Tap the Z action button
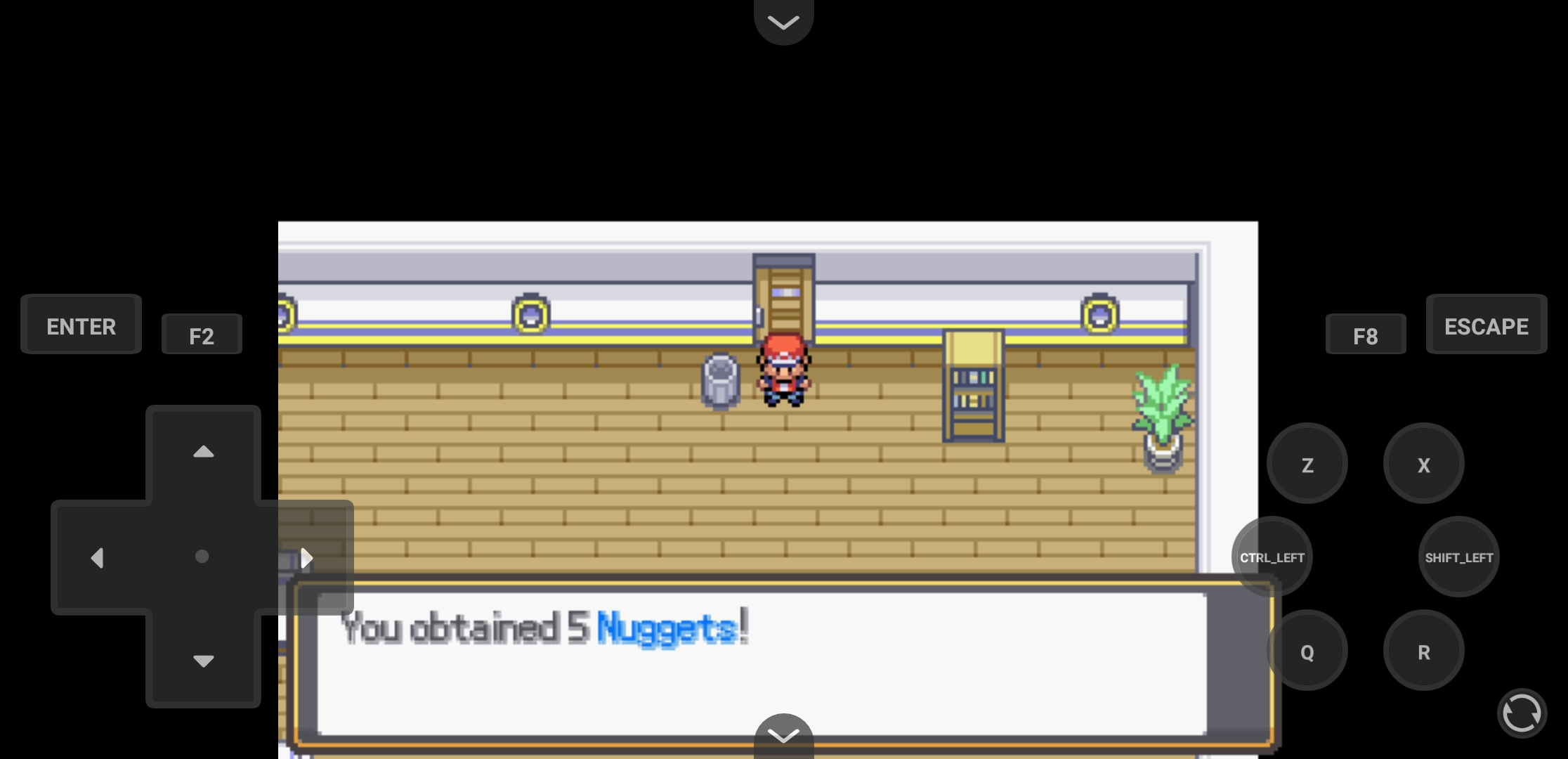Screen dimensions: 1568x759 (1307, 465)
